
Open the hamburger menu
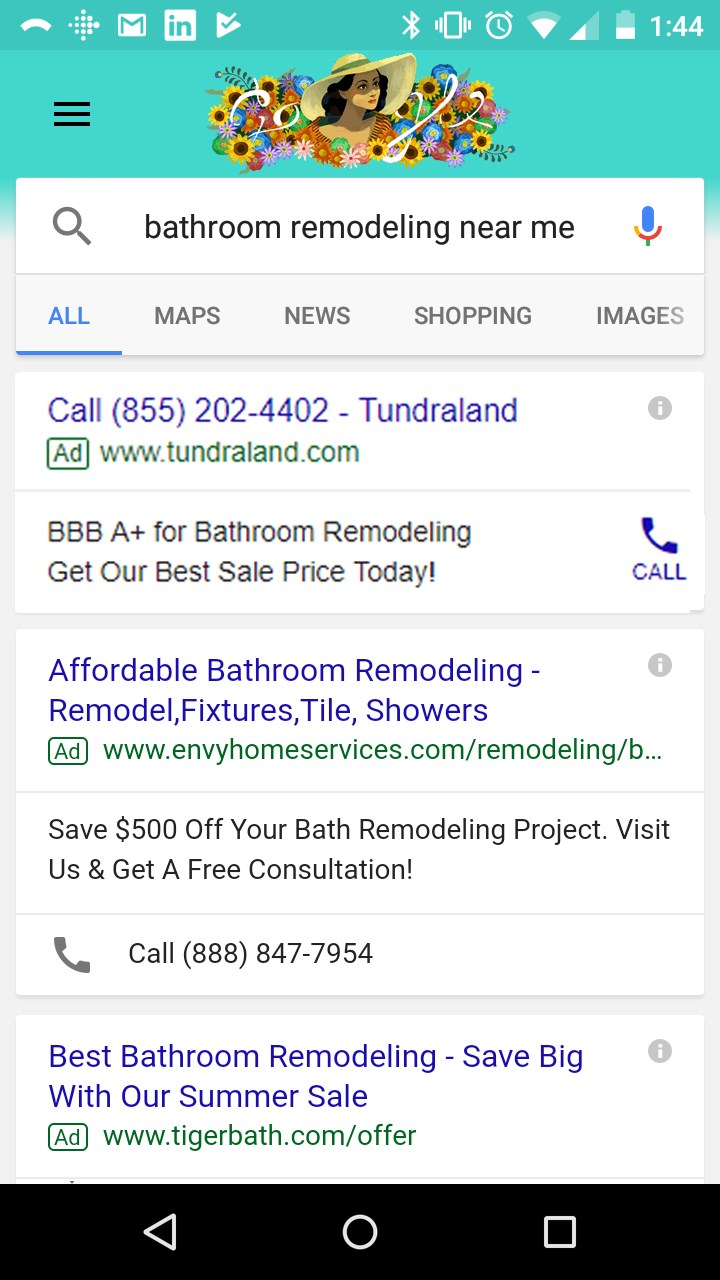[72, 115]
